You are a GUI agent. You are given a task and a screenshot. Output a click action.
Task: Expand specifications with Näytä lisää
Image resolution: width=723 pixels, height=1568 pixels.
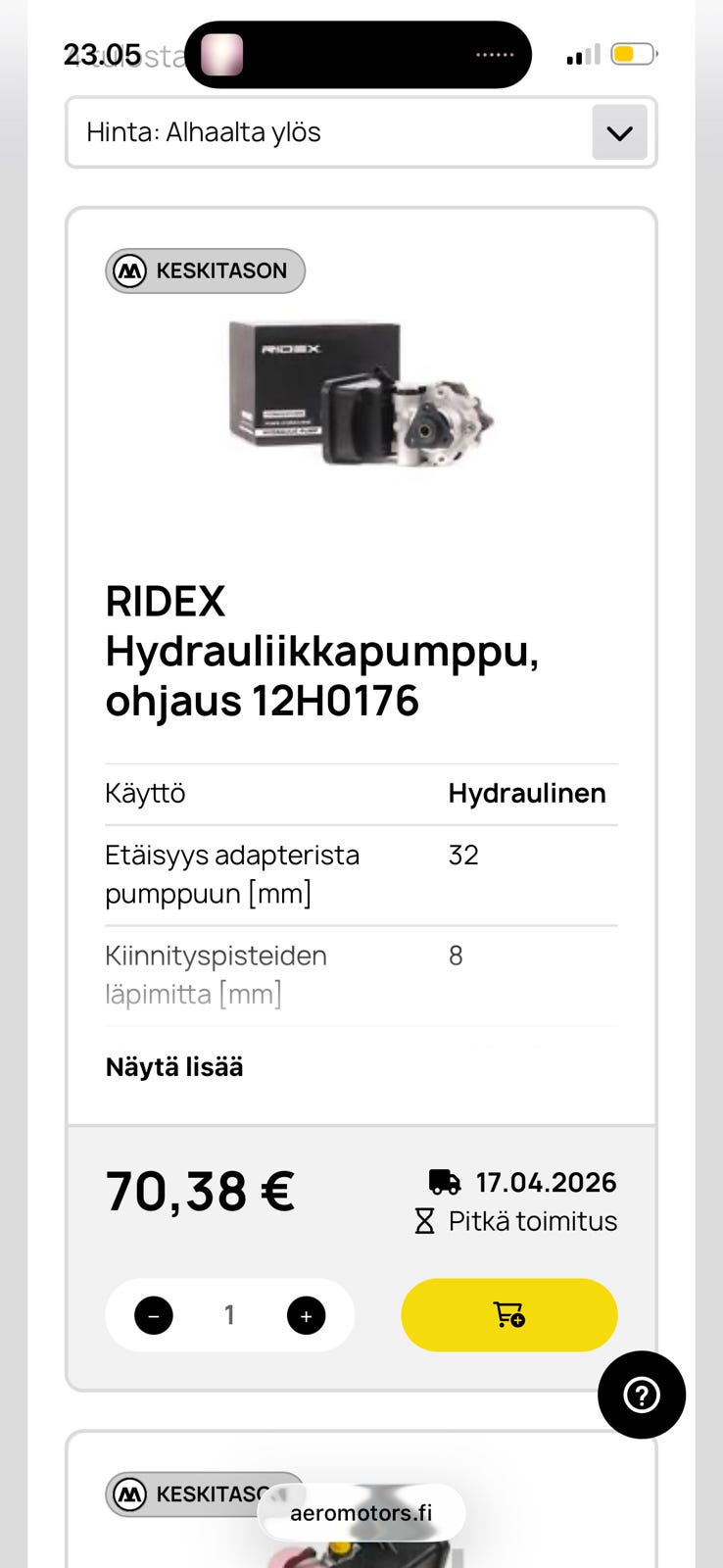pos(174,1067)
